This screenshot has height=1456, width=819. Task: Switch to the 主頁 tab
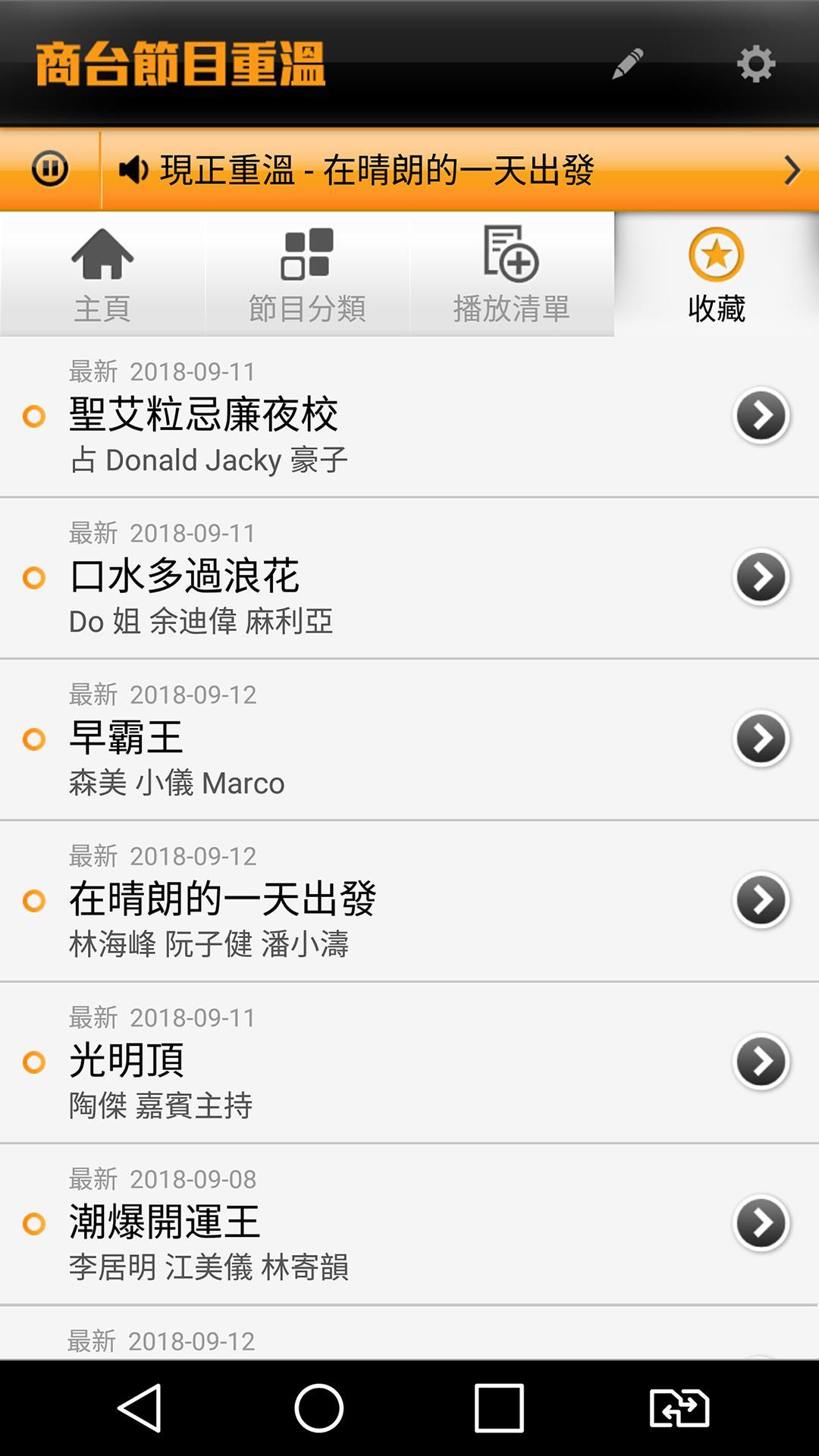102,274
